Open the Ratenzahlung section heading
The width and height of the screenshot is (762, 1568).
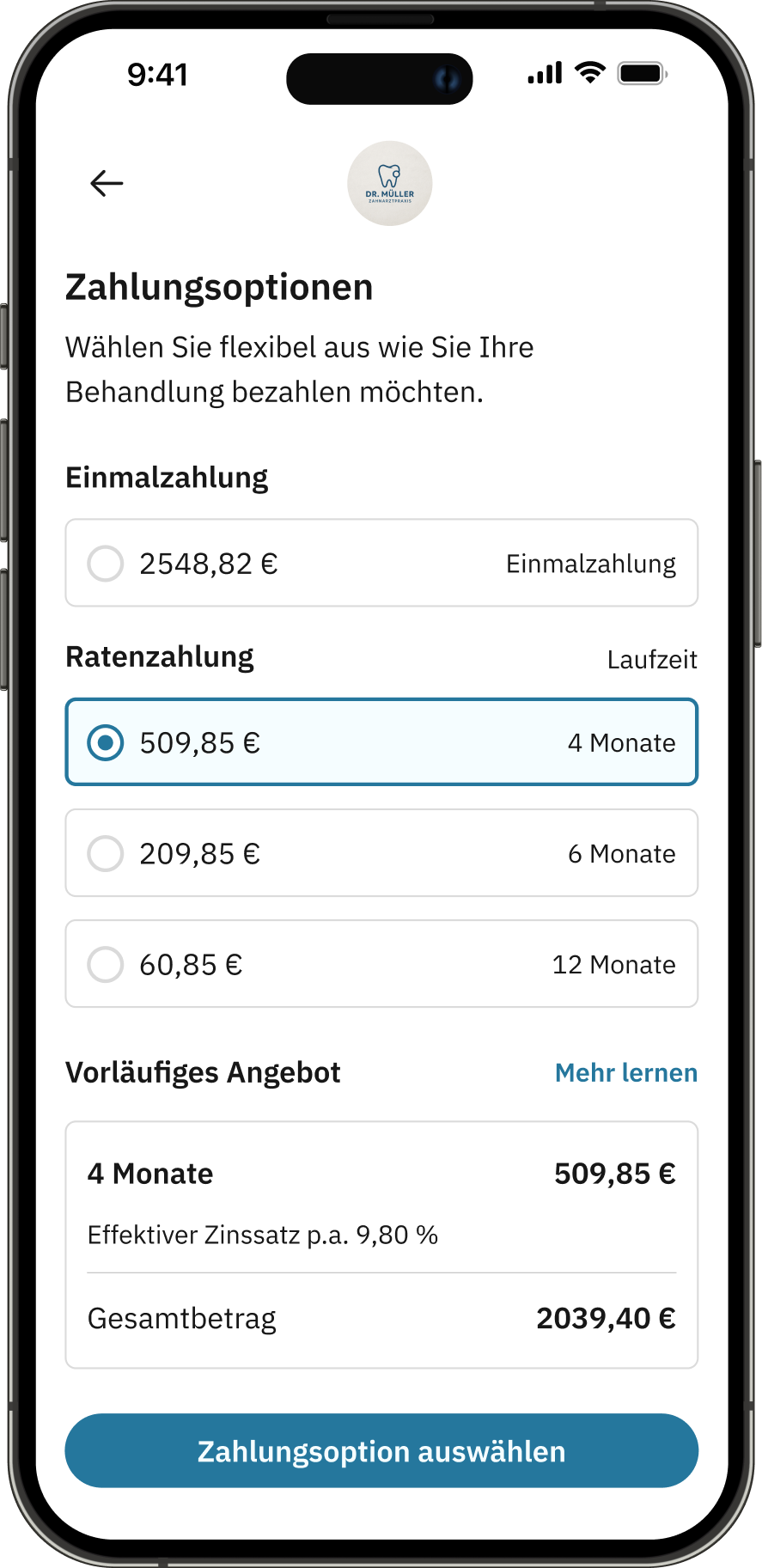pyautogui.click(x=160, y=656)
